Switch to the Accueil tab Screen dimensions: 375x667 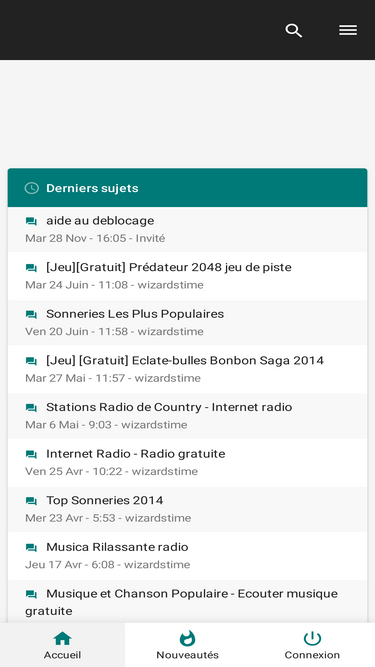tap(62, 645)
